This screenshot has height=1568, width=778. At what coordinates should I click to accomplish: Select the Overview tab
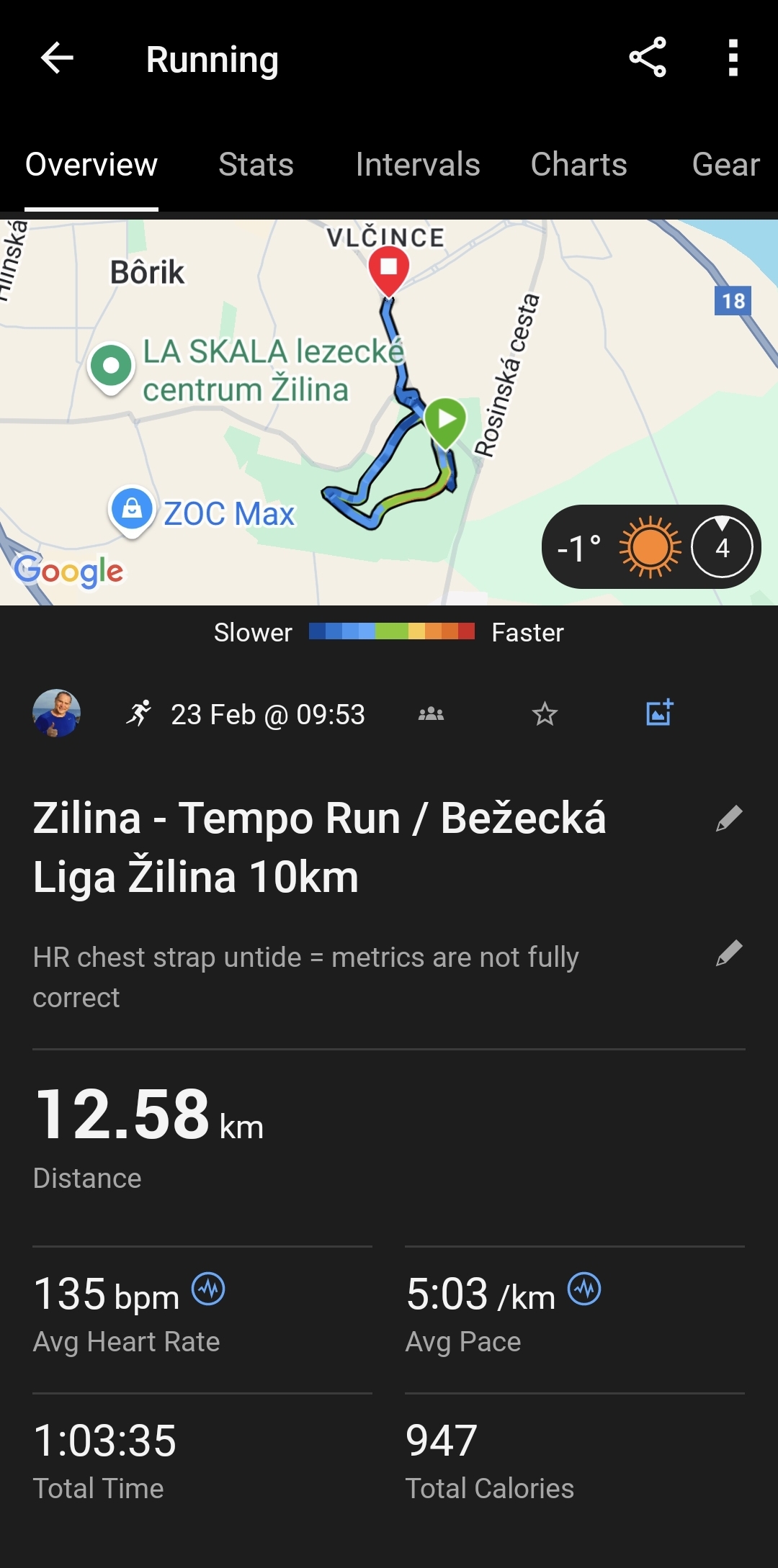pyautogui.click(x=91, y=164)
